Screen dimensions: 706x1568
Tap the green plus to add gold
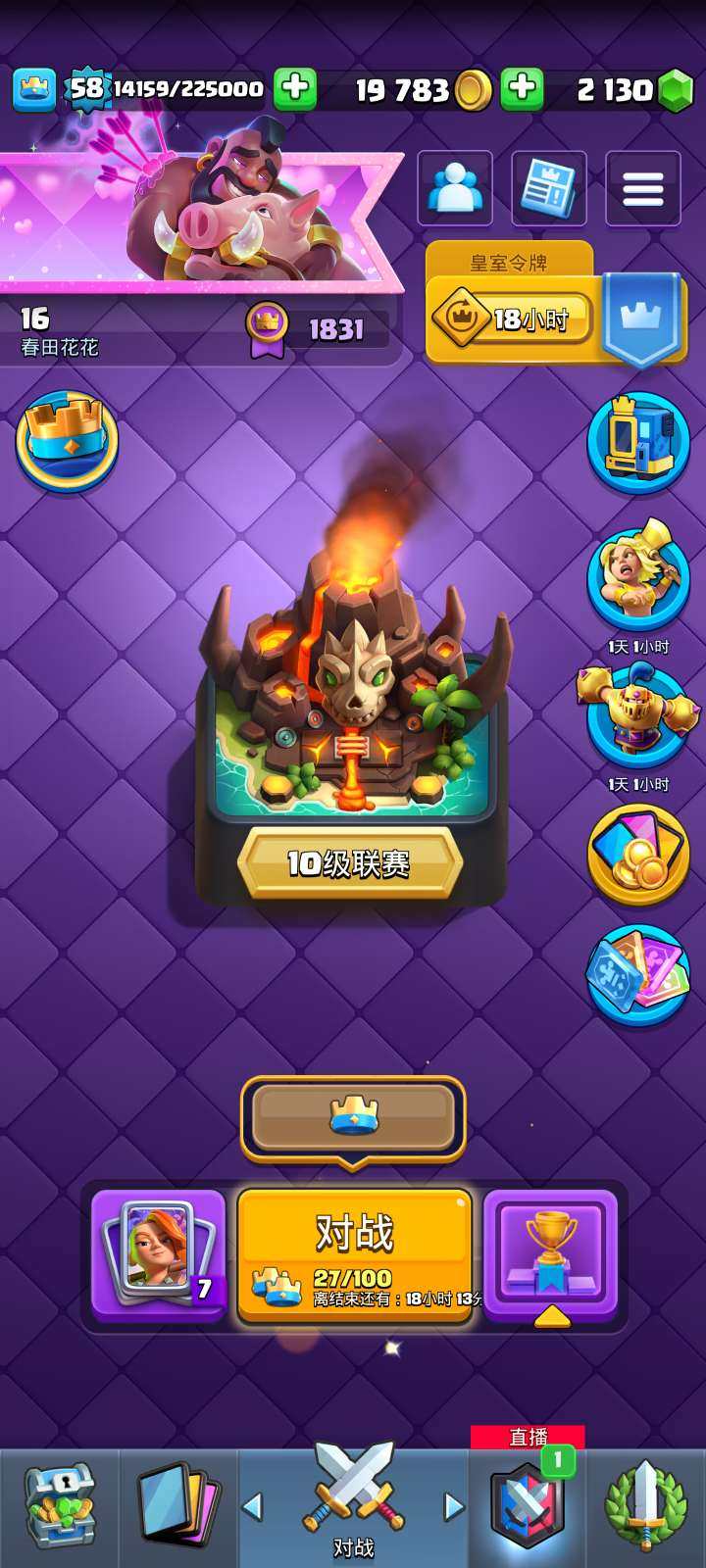(x=522, y=89)
